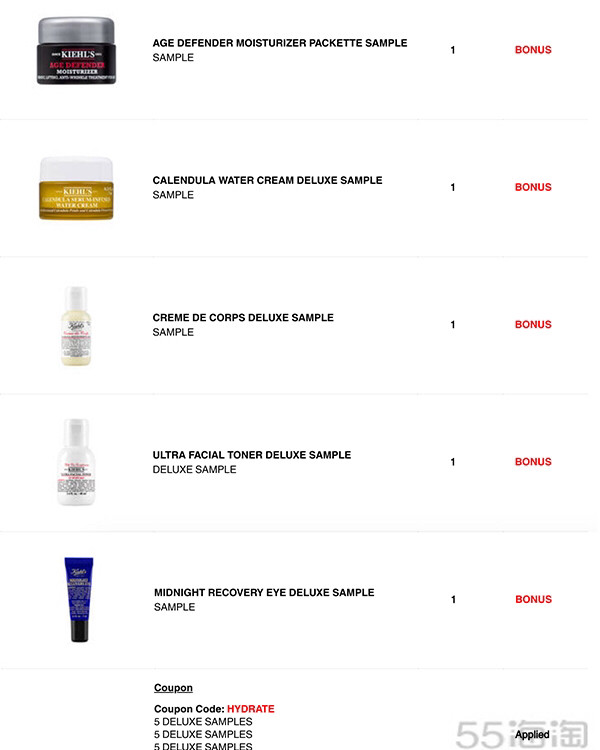View Midnight Recovery Eye Deluxe Sample details
Viewport: 600px width, 750px height.
click(264, 592)
